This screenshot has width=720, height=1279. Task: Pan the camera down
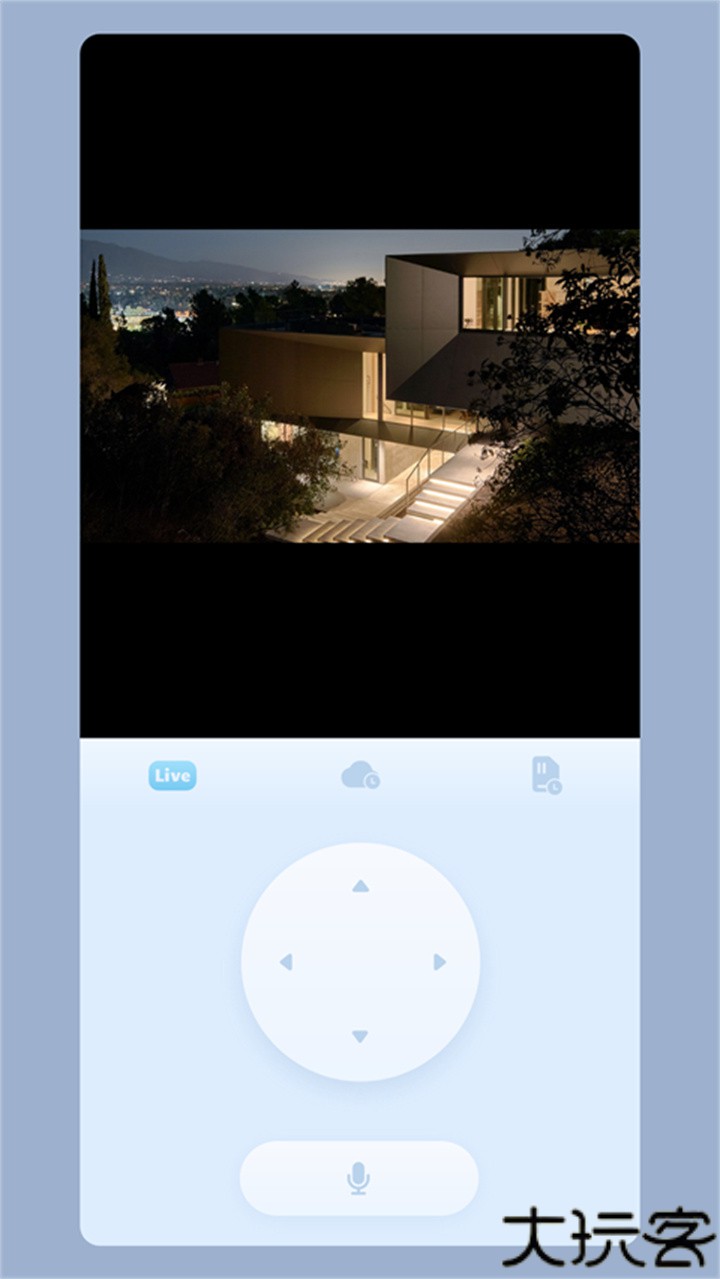point(360,1036)
